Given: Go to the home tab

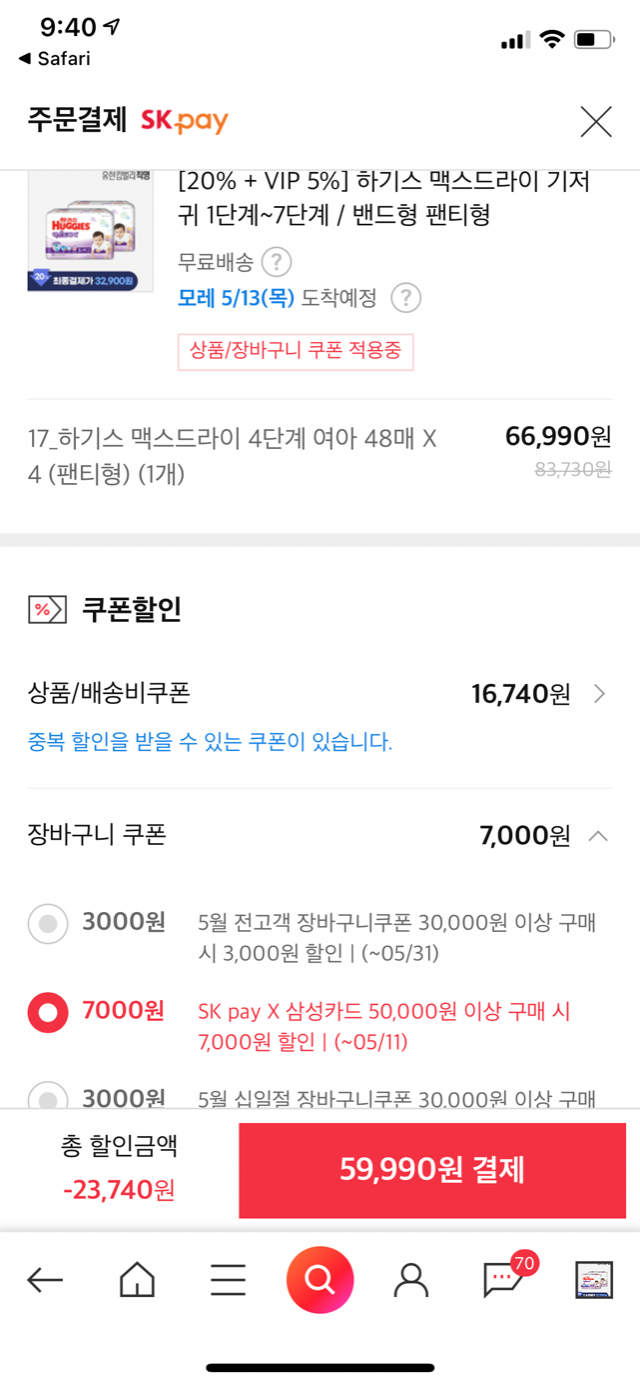Looking at the screenshot, I should [137, 1279].
